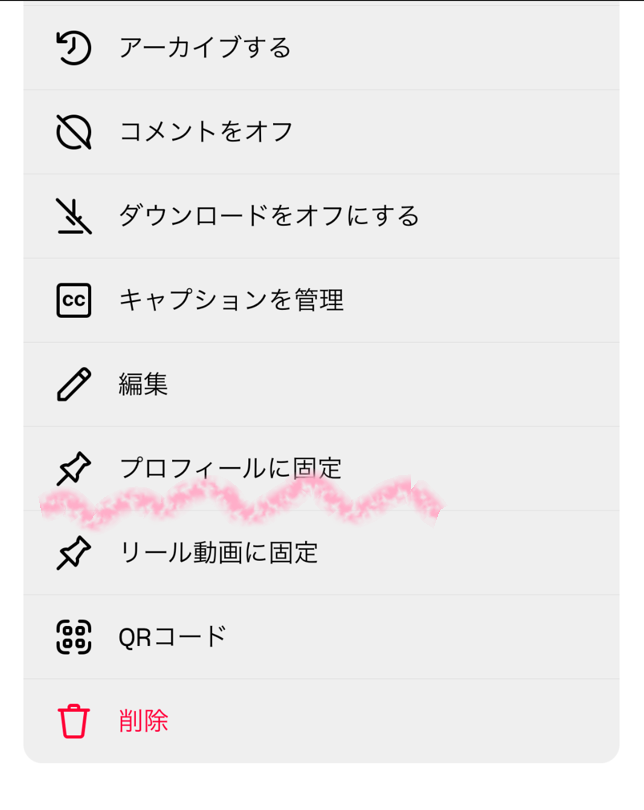Tap ダウンロードをオフにする option
This screenshot has height=810, width=644.
(268, 216)
